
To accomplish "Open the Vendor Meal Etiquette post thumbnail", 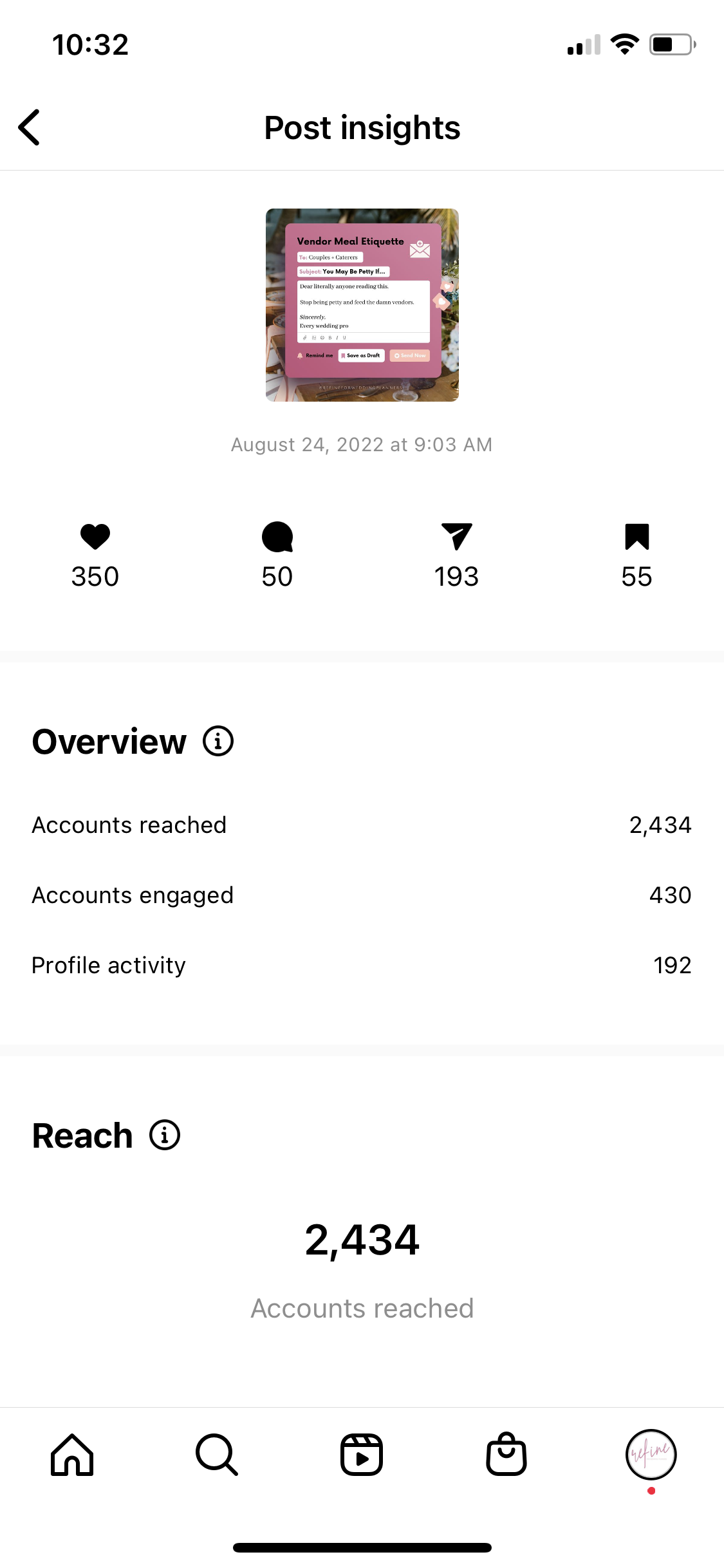I will pyautogui.click(x=362, y=305).
